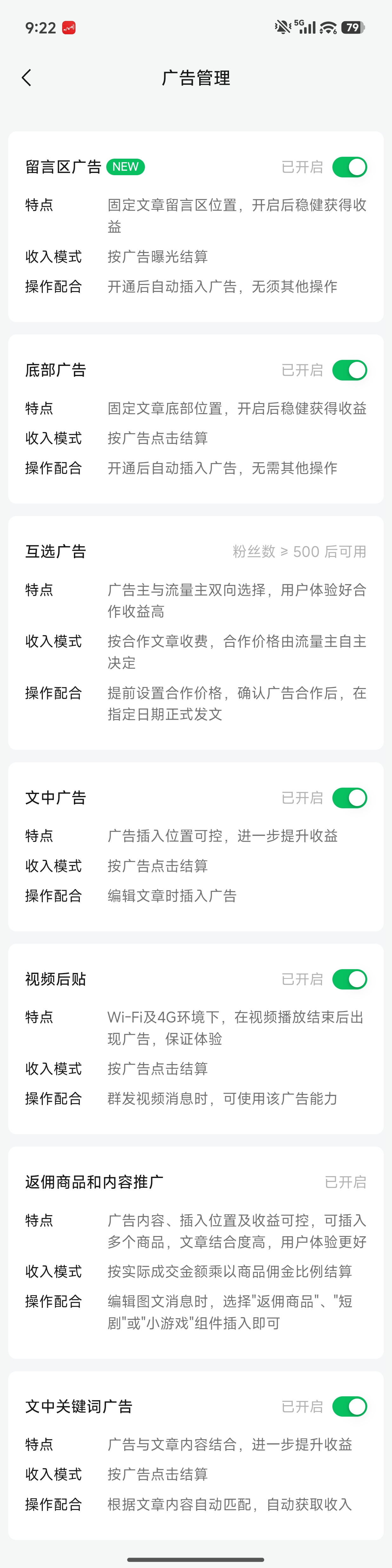Switch off 视频后贴 ads
The width and height of the screenshot is (392, 1568).
[350, 979]
